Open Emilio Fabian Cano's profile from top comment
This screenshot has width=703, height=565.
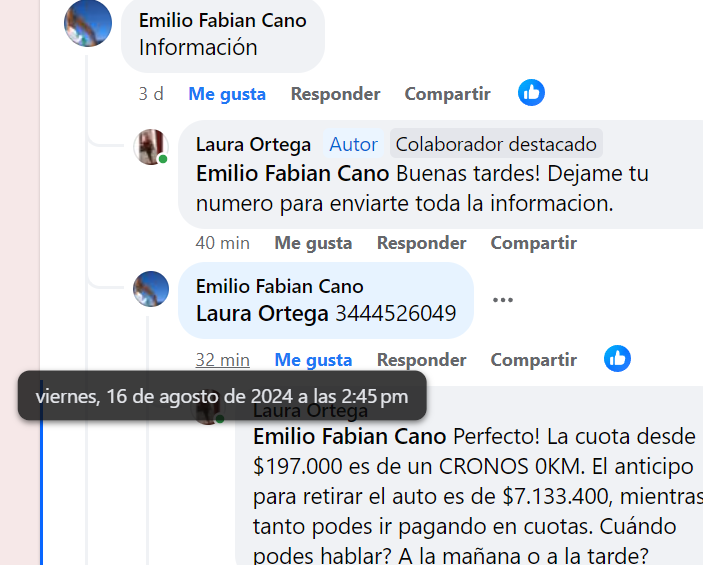coord(222,20)
